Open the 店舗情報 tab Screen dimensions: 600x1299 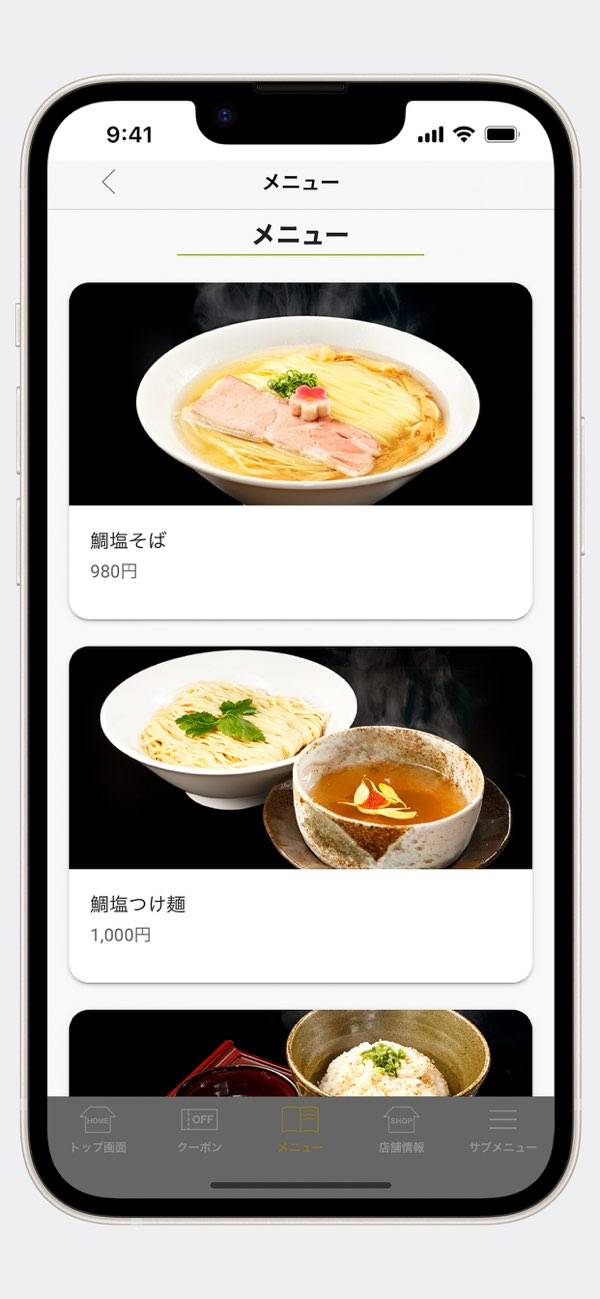[401, 1130]
